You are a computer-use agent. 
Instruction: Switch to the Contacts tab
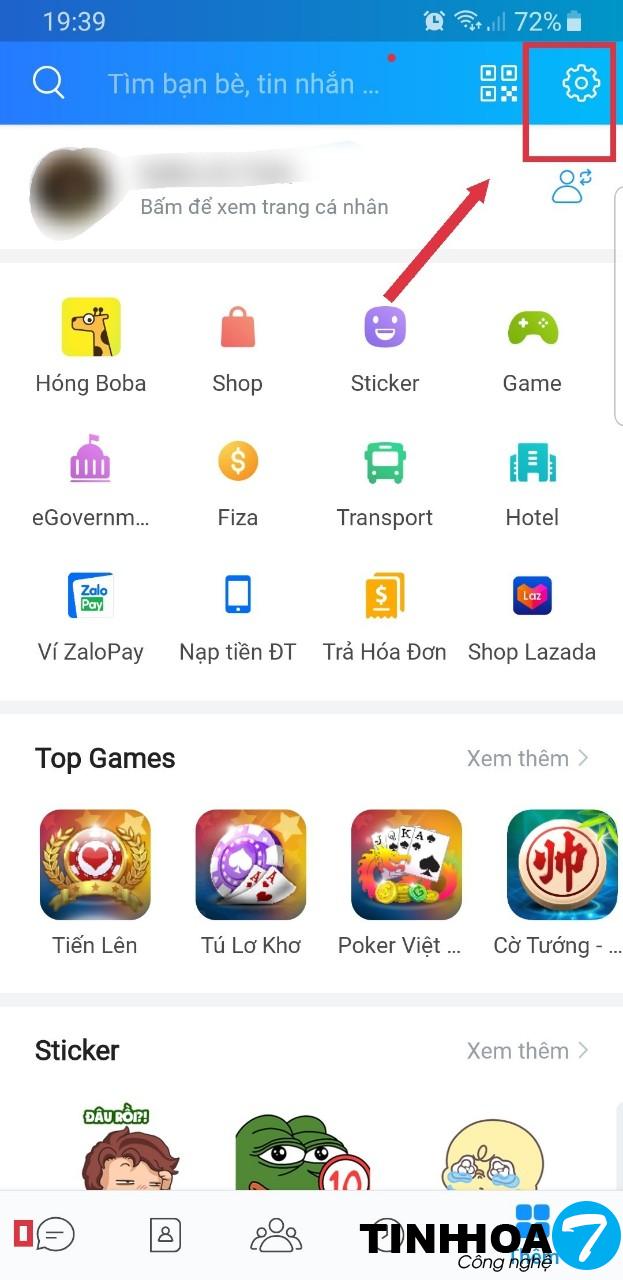click(165, 1235)
